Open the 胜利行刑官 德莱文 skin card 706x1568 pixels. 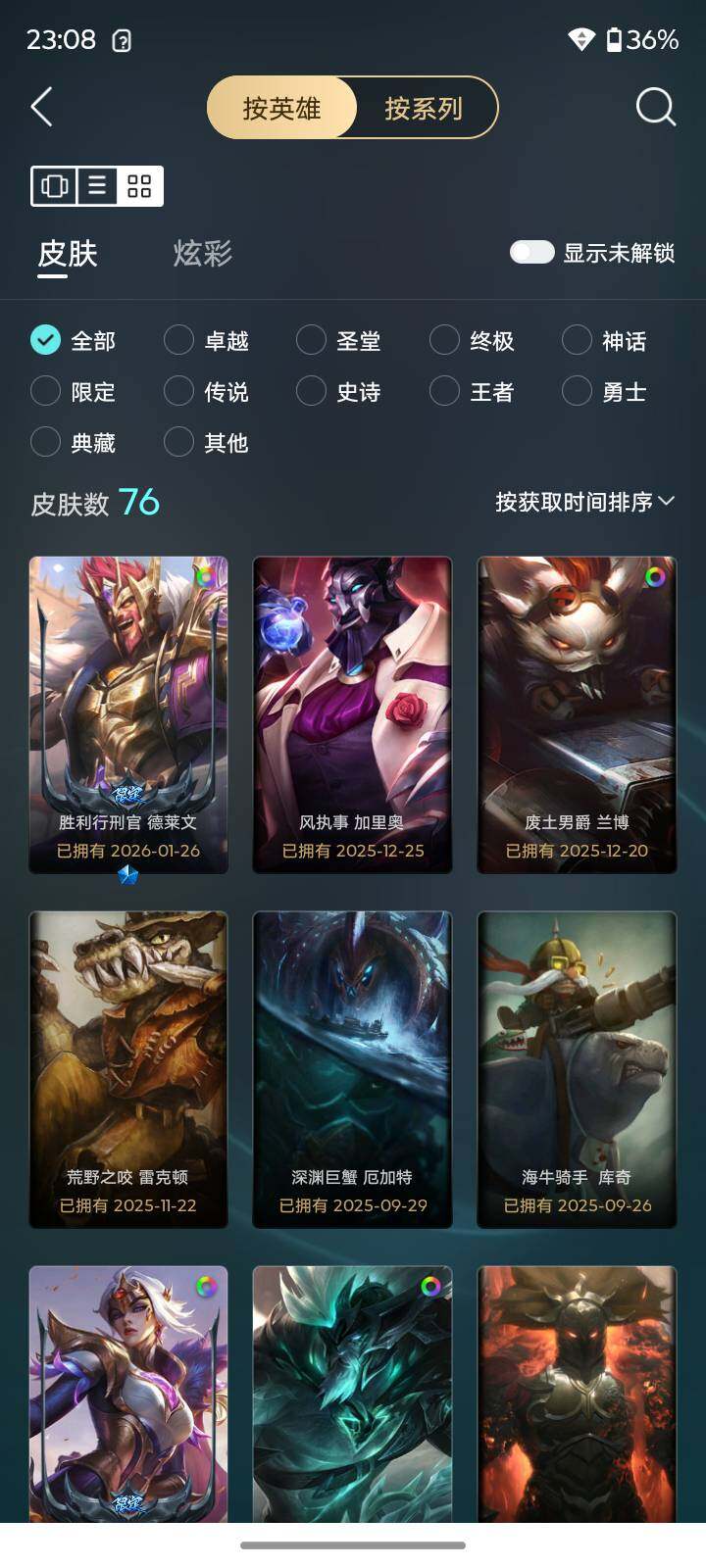(x=128, y=714)
